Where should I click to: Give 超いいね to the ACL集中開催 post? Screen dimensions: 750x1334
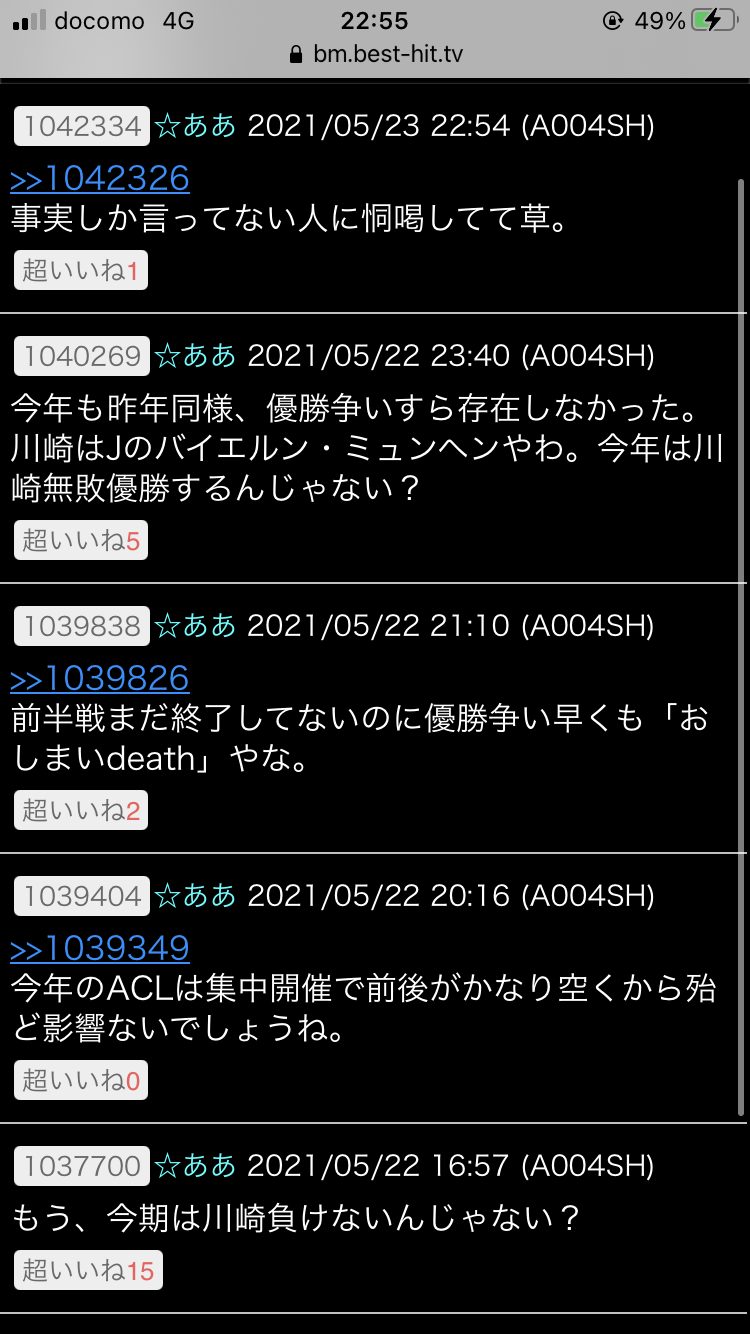pyautogui.click(x=81, y=1080)
